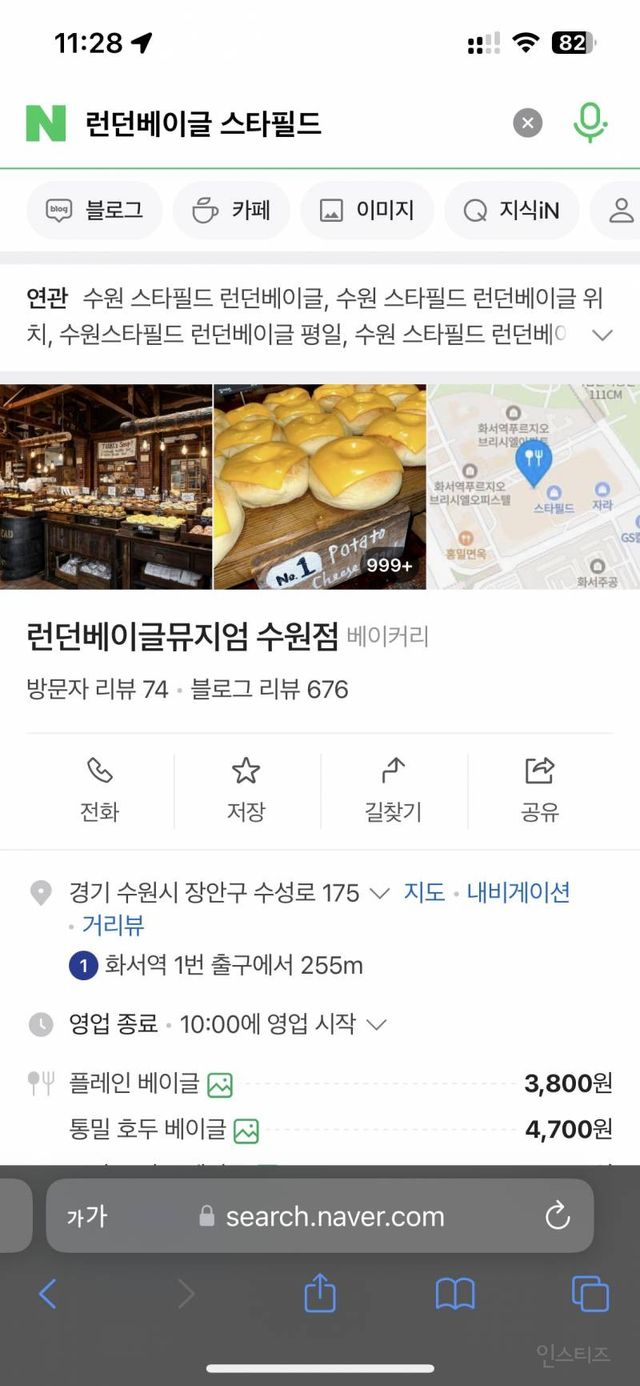This screenshot has width=640, height=1386.
Task: Expand the 연관 related searches list
Action: click(602, 335)
